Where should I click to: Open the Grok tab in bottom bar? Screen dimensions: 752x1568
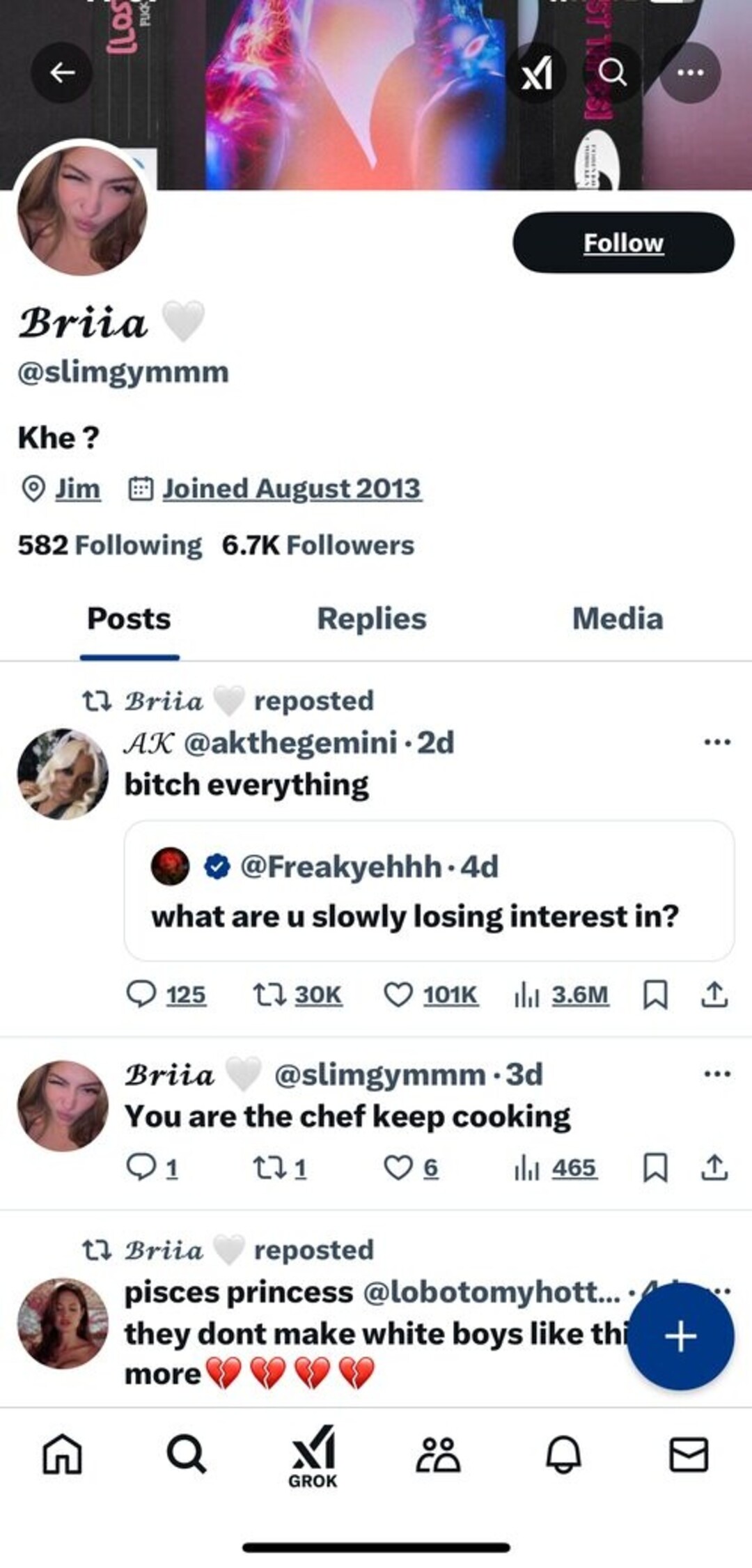[313, 1456]
